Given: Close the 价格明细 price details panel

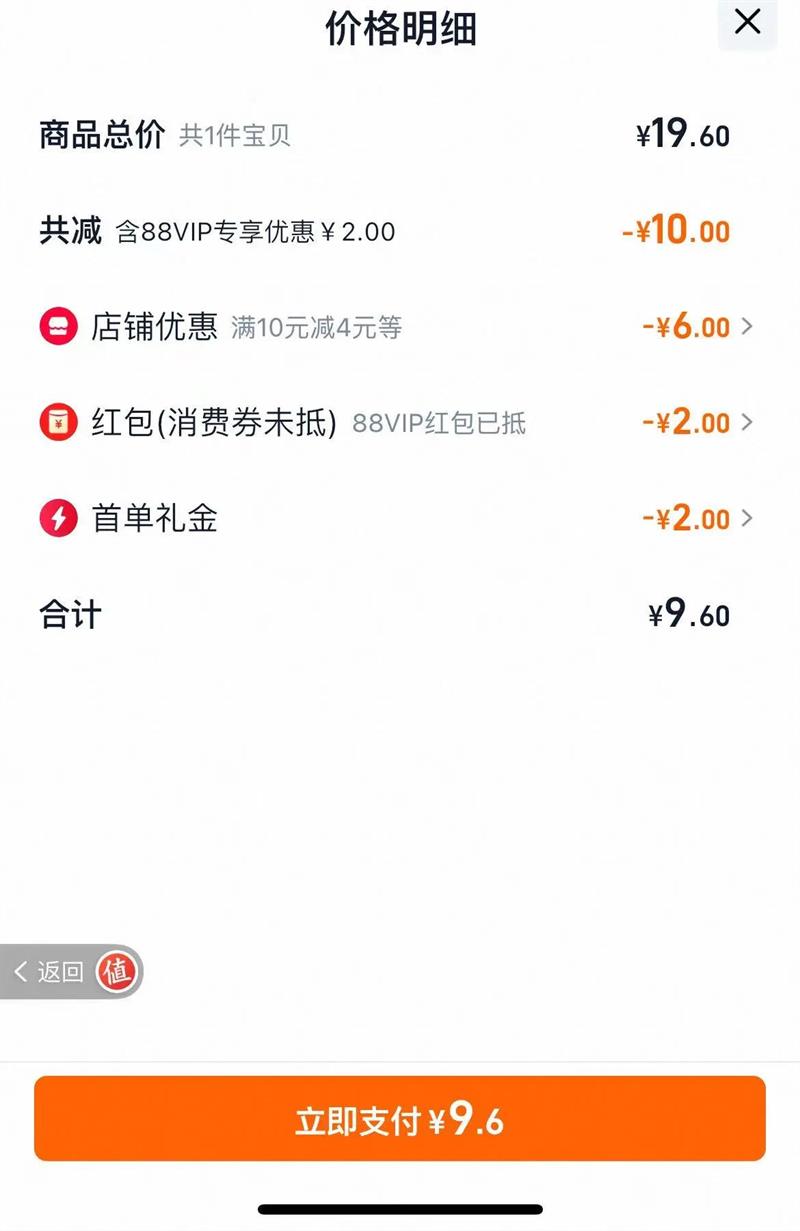Looking at the screenshot, I should 747,23.
